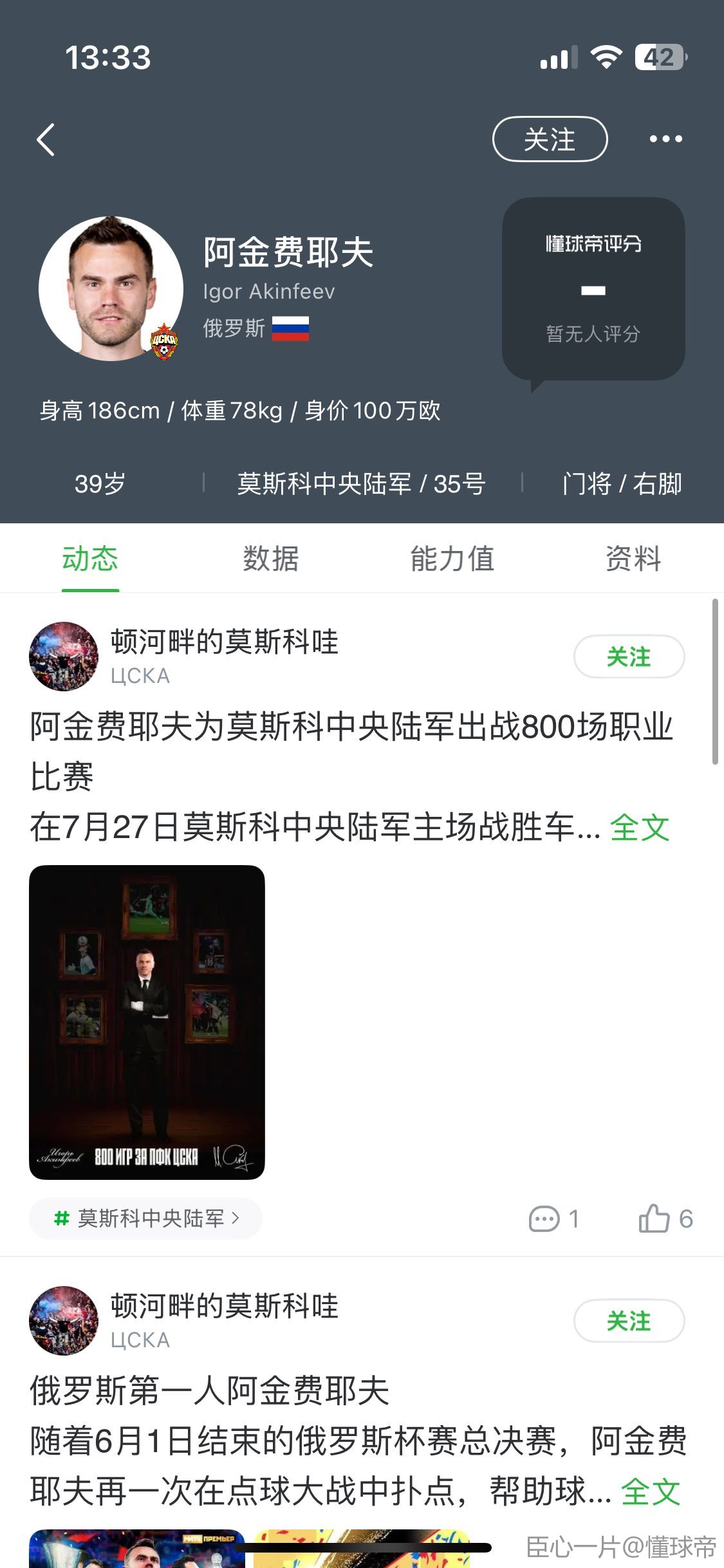The width and height of the screenshot is (724, 1568).
Task: Switch to the 数据 tab
Action: click(271, 558)
